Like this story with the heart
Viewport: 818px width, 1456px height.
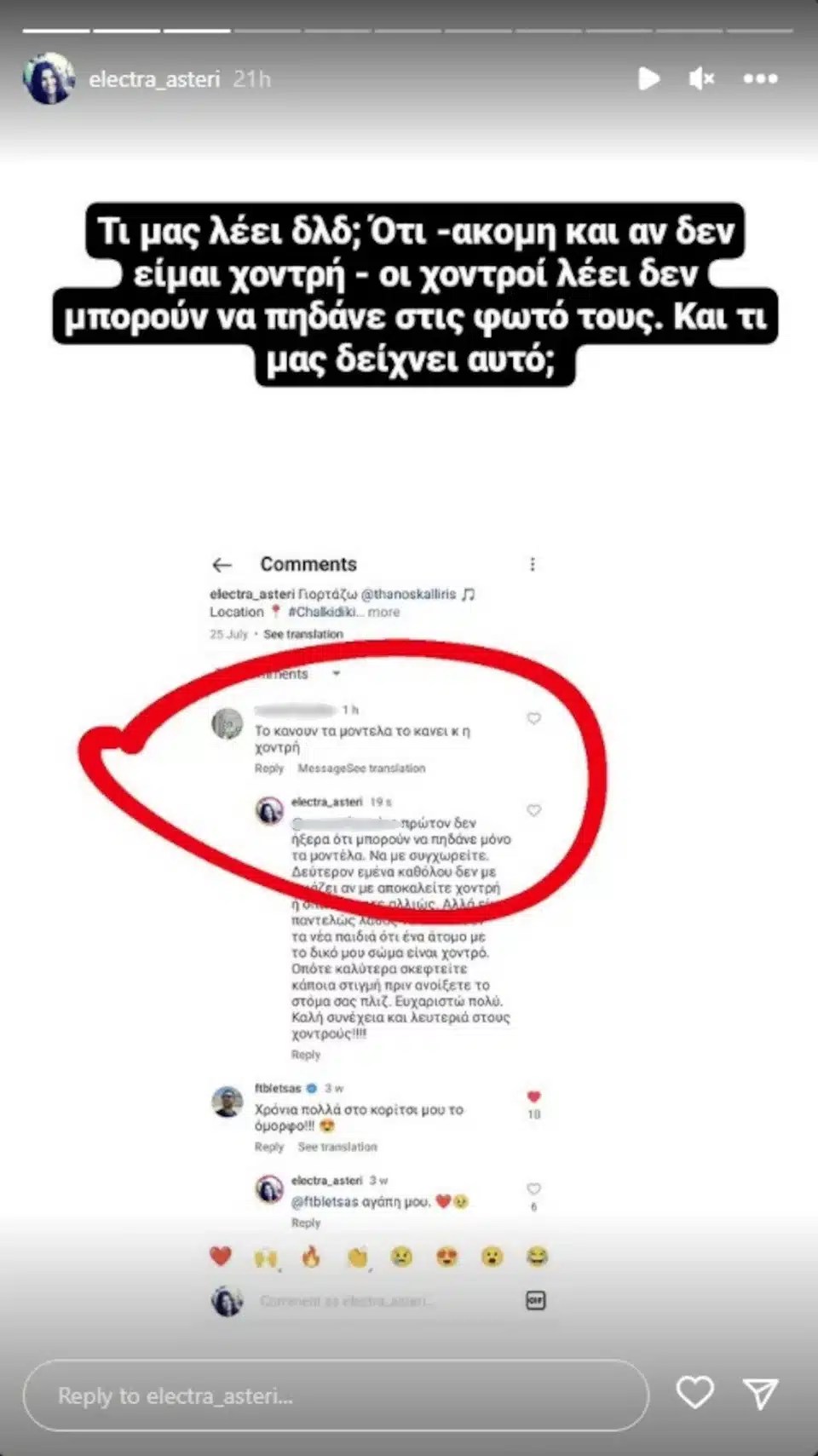694,1392
